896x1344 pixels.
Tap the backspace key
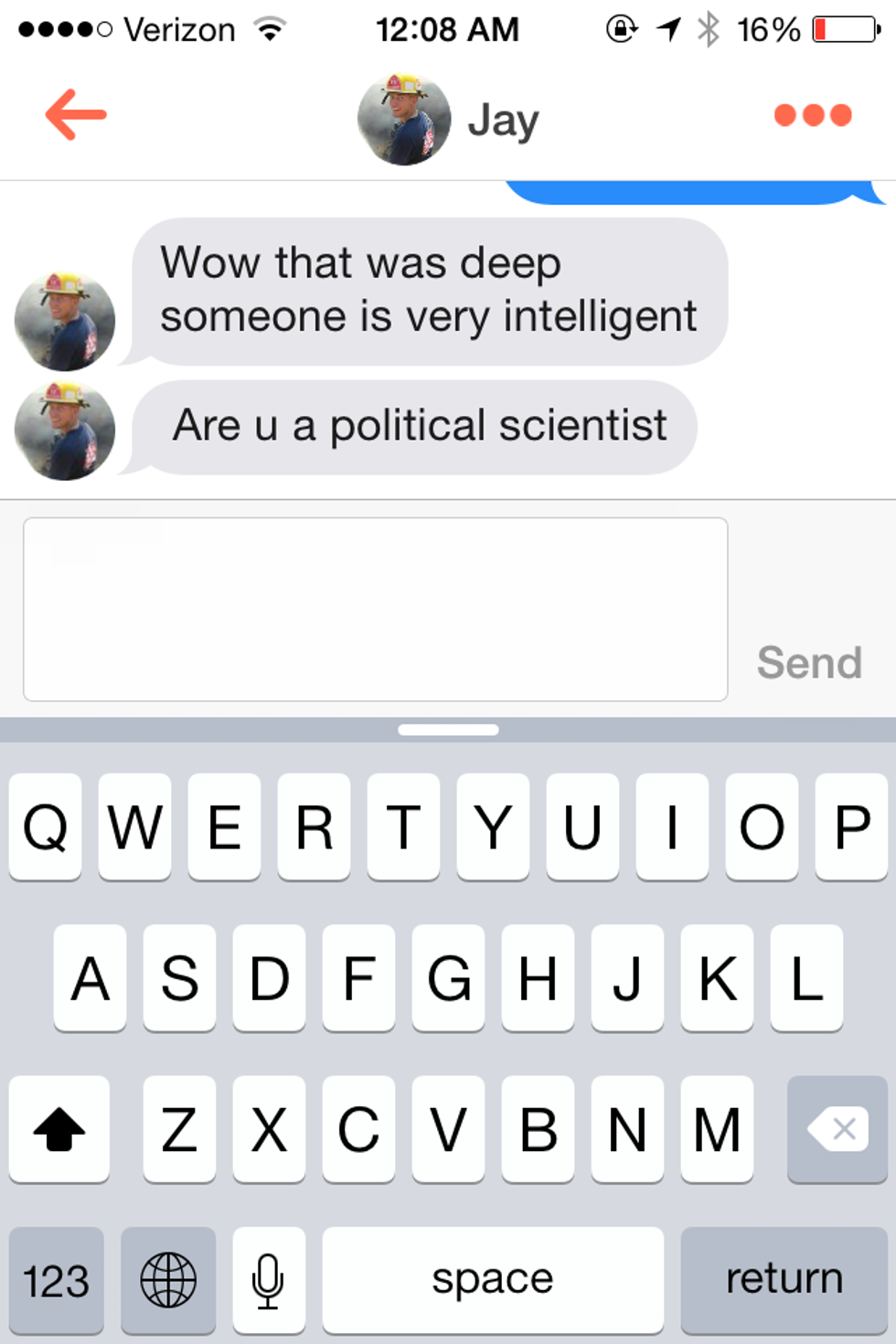tap(837, 1129)
